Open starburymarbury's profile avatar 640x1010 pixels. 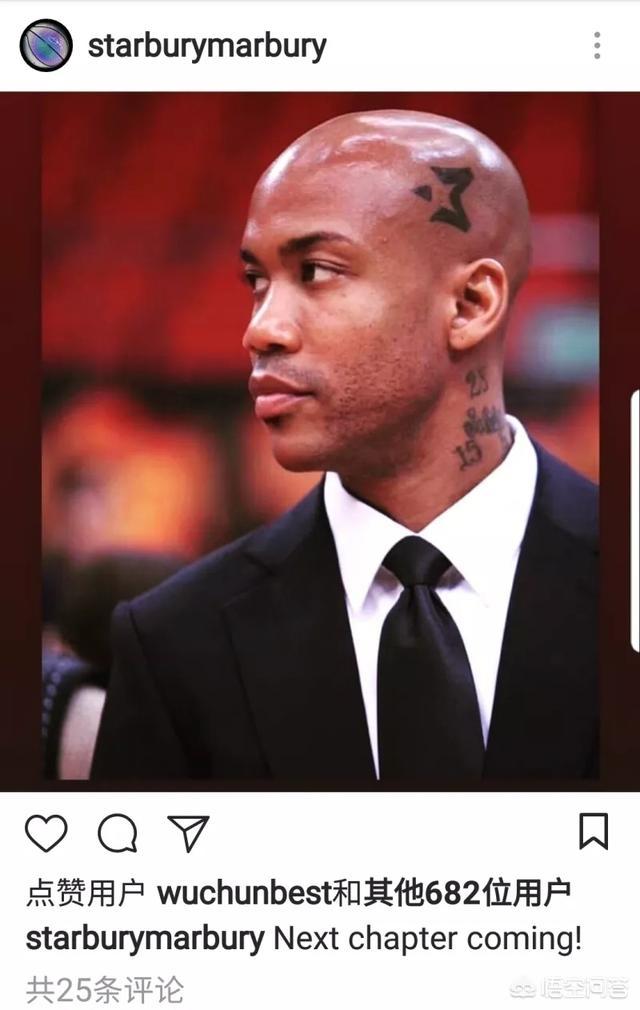45,45
